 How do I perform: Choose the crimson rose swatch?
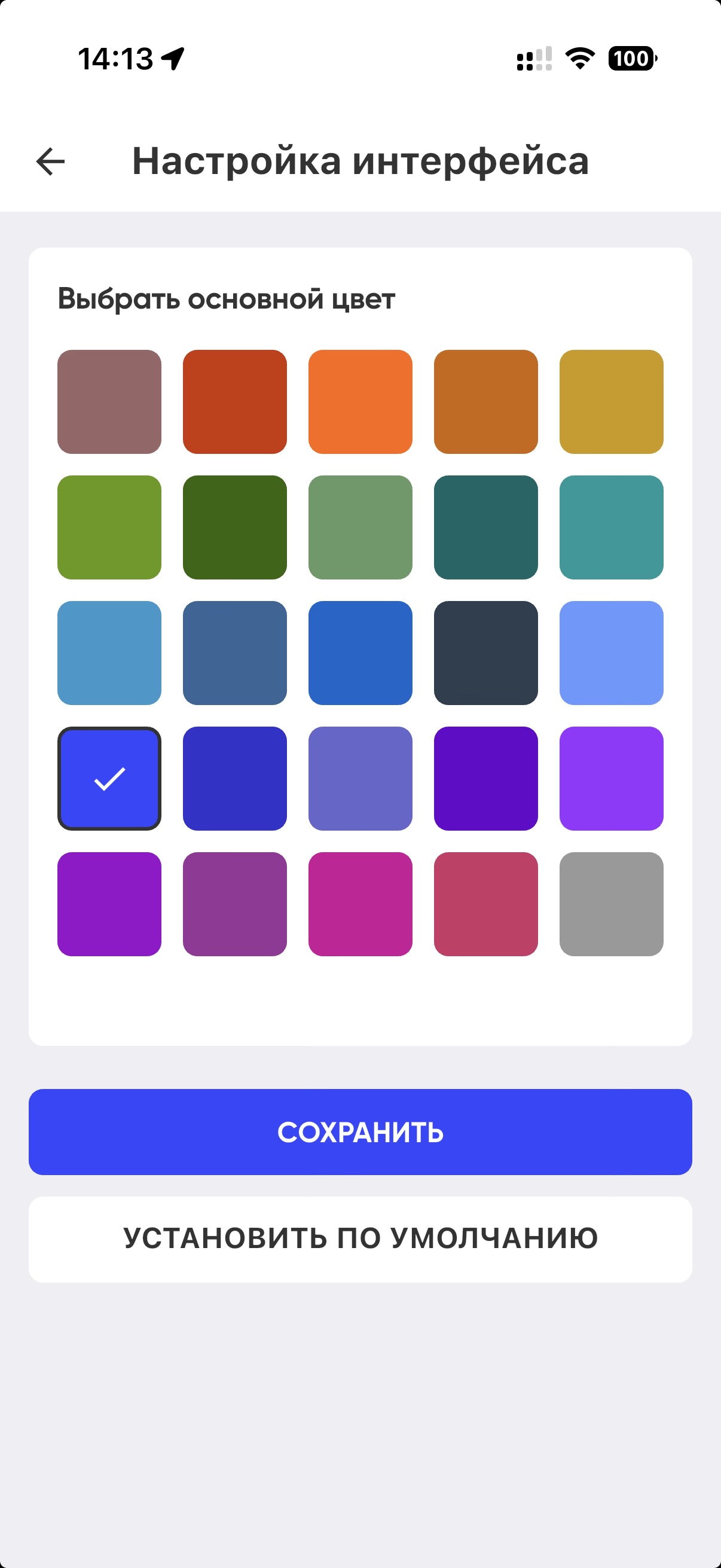[x=485, y=904]
